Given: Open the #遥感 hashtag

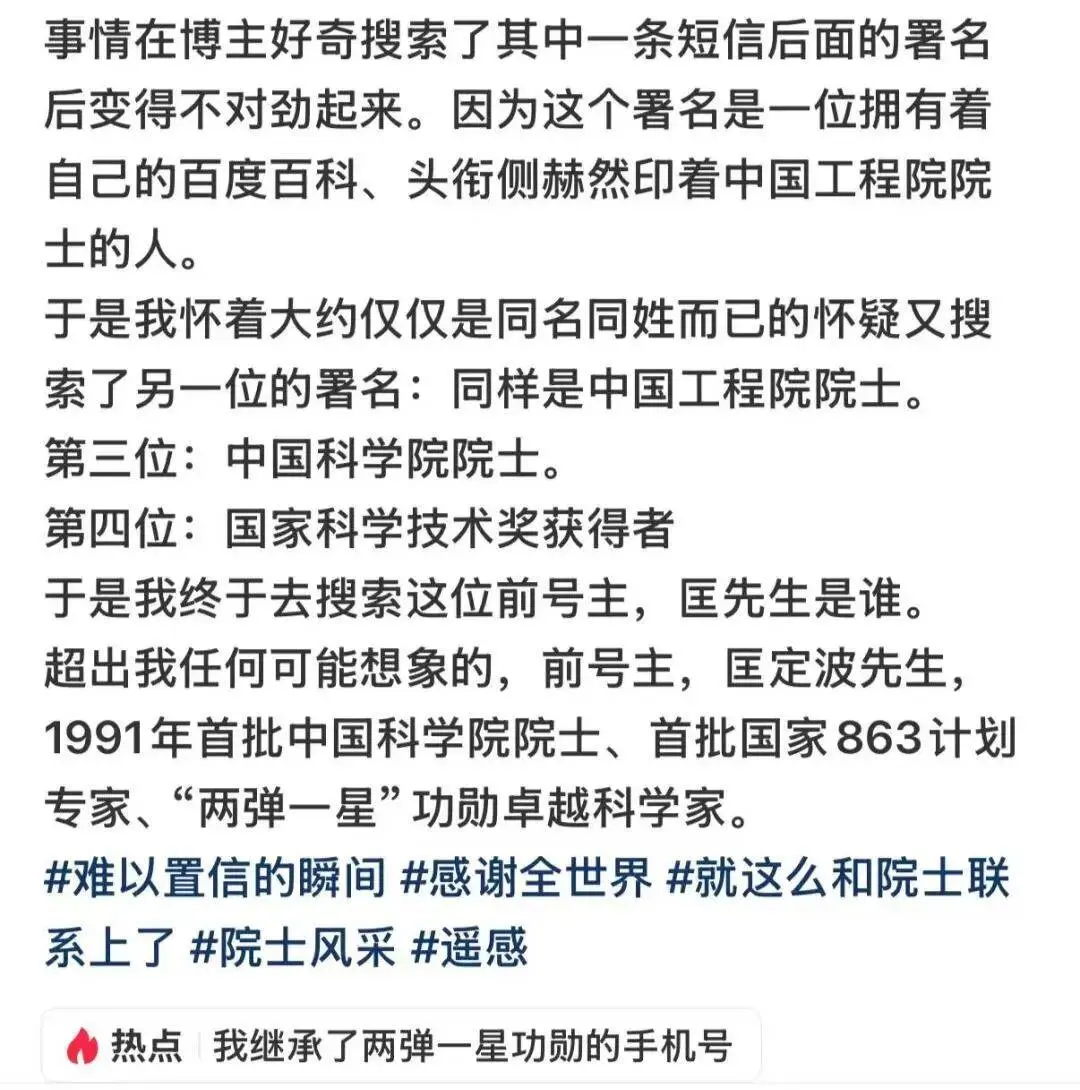Looking at the screenshot, I should (470, 946).
